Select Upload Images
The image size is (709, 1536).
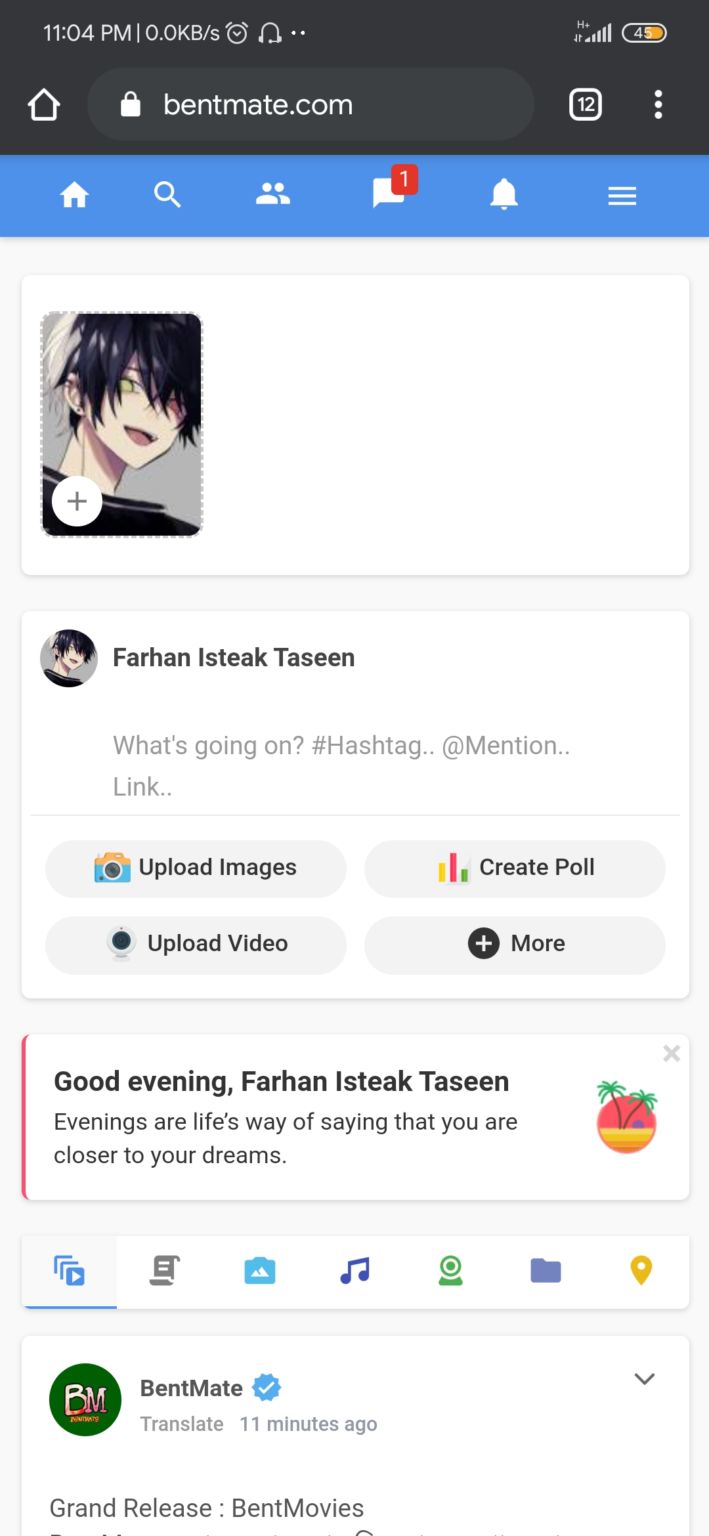pyautogui.click(x=196, y=868)
